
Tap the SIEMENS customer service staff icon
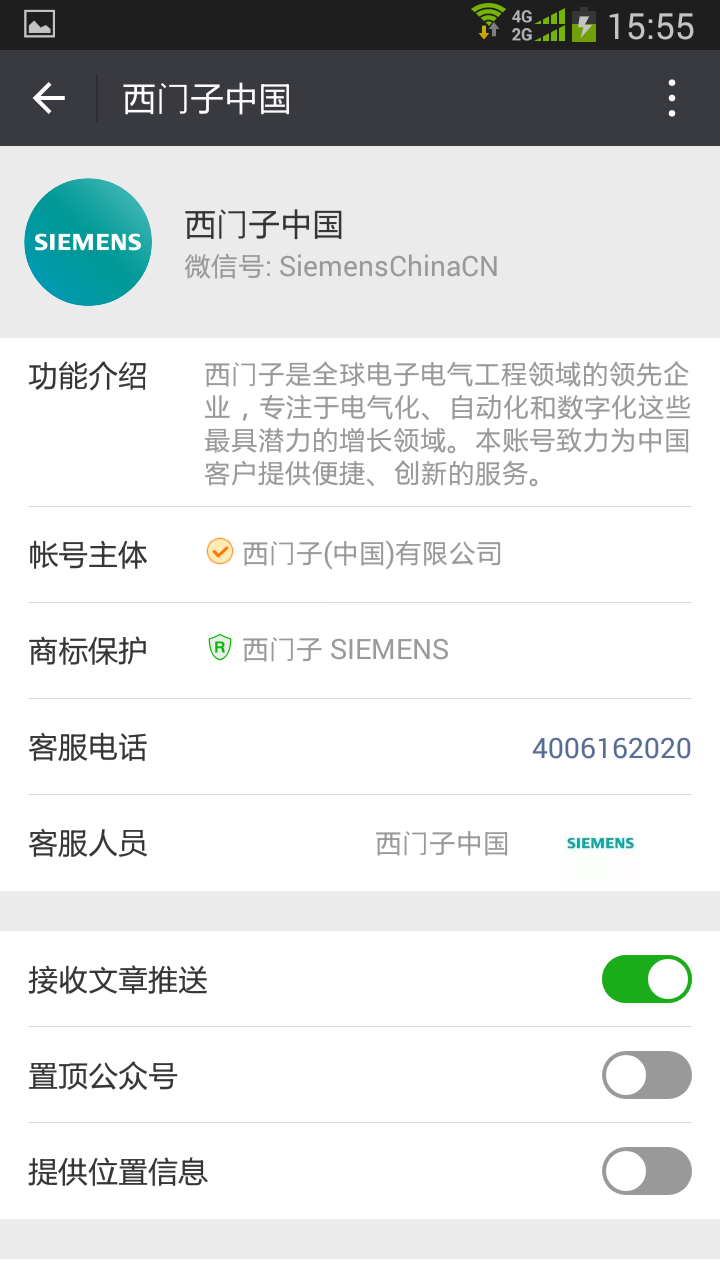coord(599,844)
